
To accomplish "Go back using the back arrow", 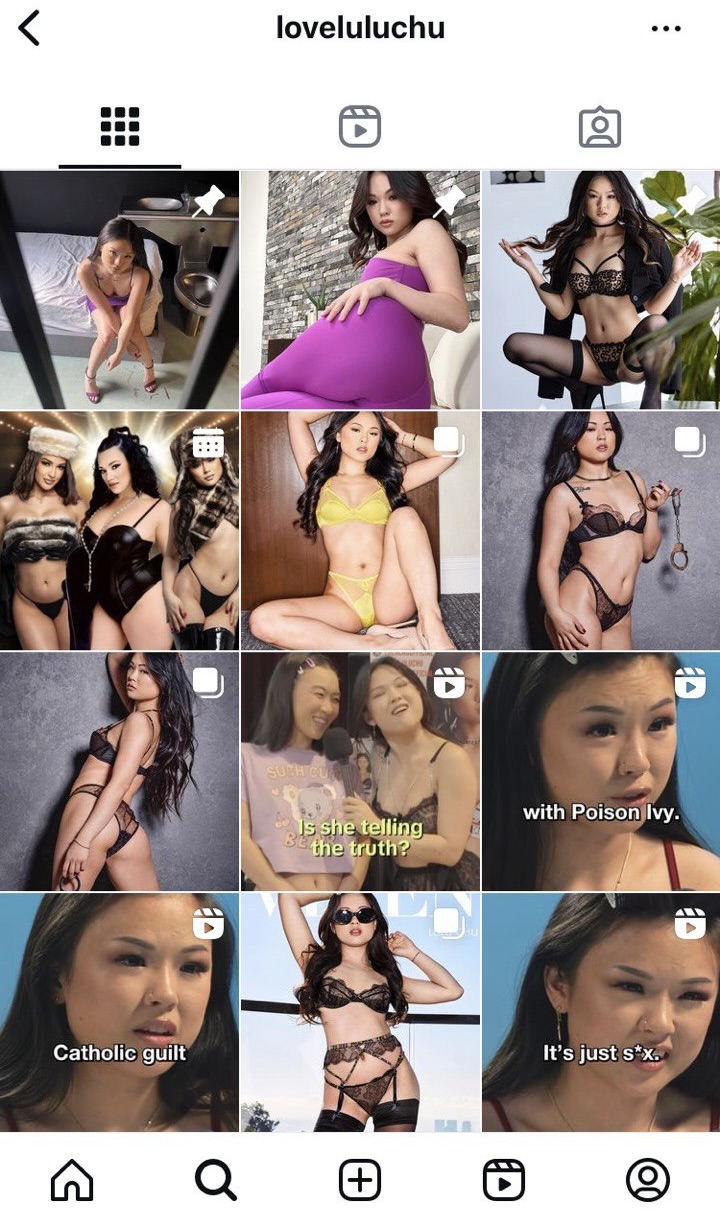I will click(30, 28).
